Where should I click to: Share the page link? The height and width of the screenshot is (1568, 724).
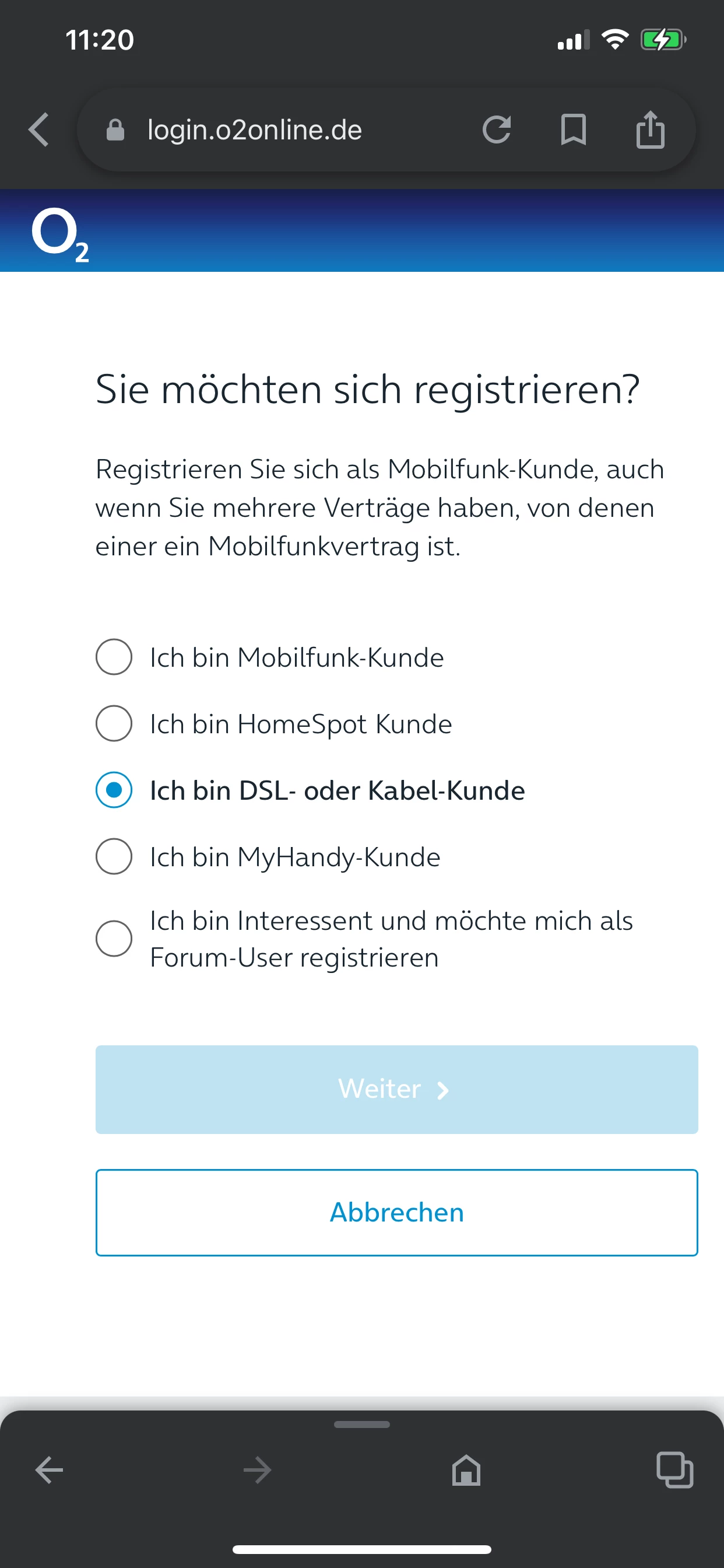pos(651,129)
